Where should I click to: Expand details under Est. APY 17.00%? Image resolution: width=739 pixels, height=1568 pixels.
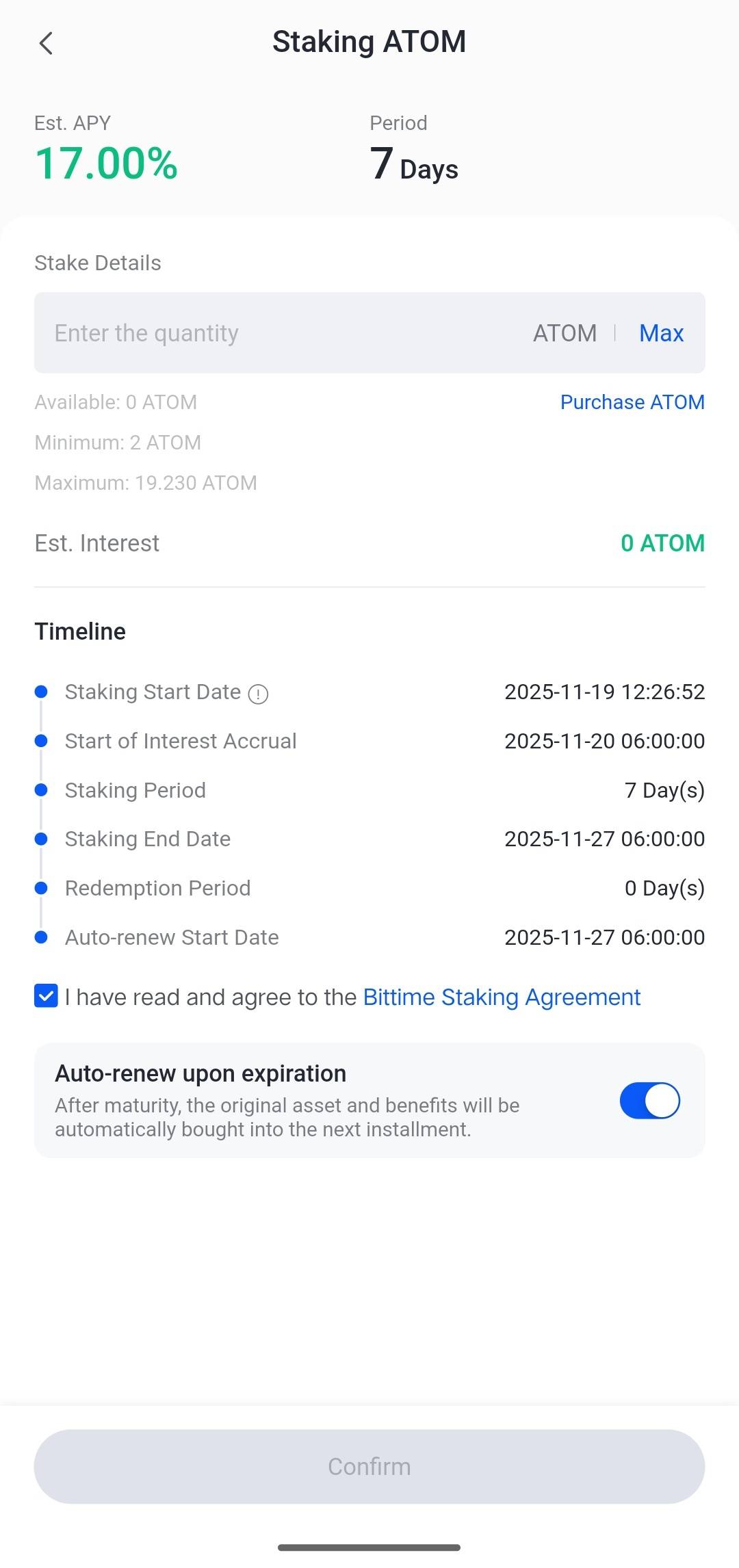click(106, 163)
